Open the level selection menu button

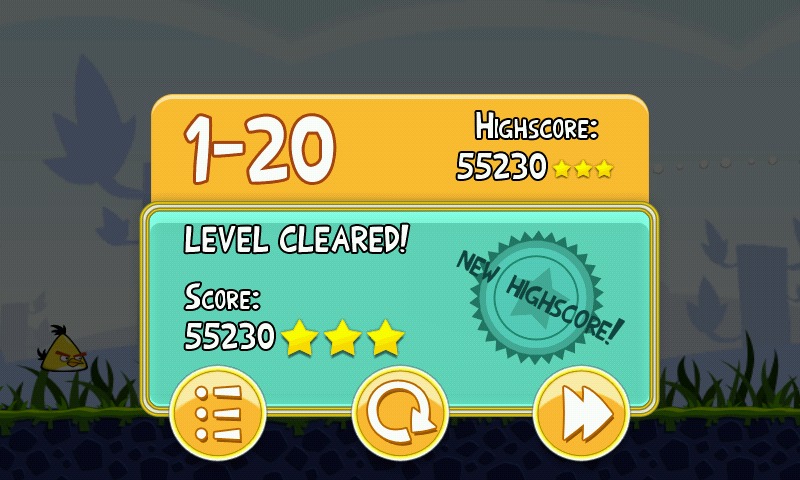pos(217,413)
